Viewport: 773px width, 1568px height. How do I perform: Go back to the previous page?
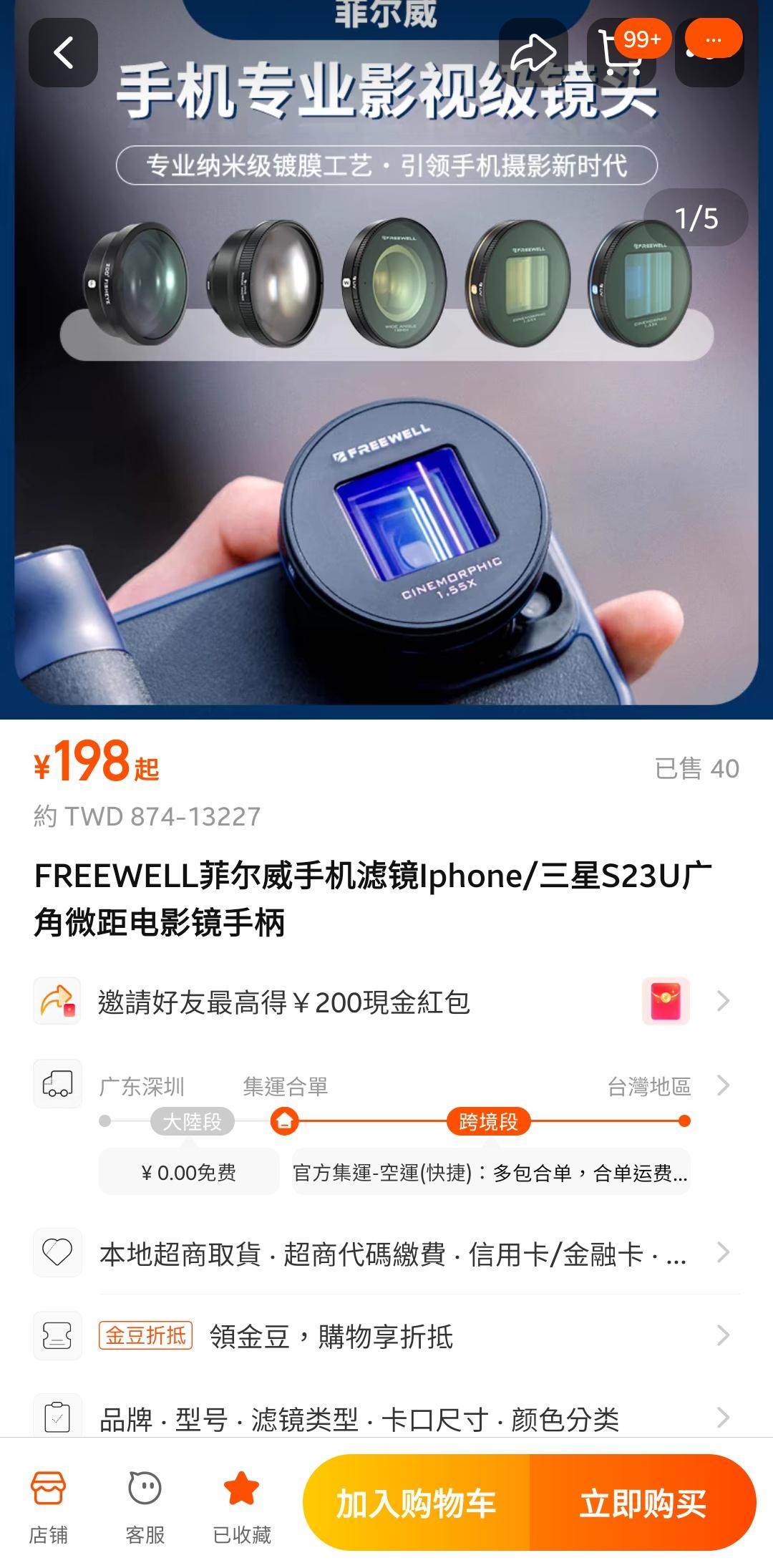pos(63,53)
